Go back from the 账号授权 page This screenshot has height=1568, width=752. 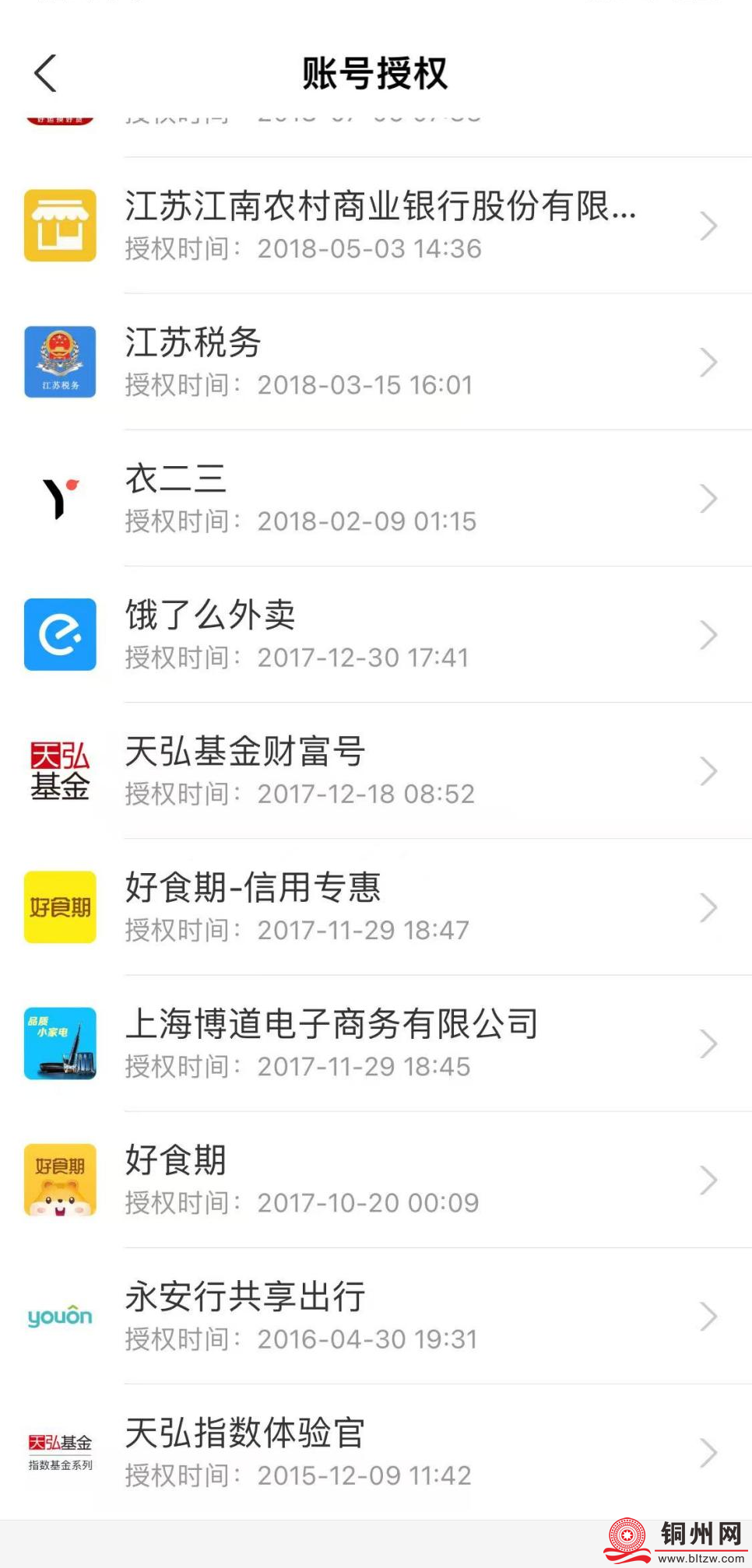(46, 74)
